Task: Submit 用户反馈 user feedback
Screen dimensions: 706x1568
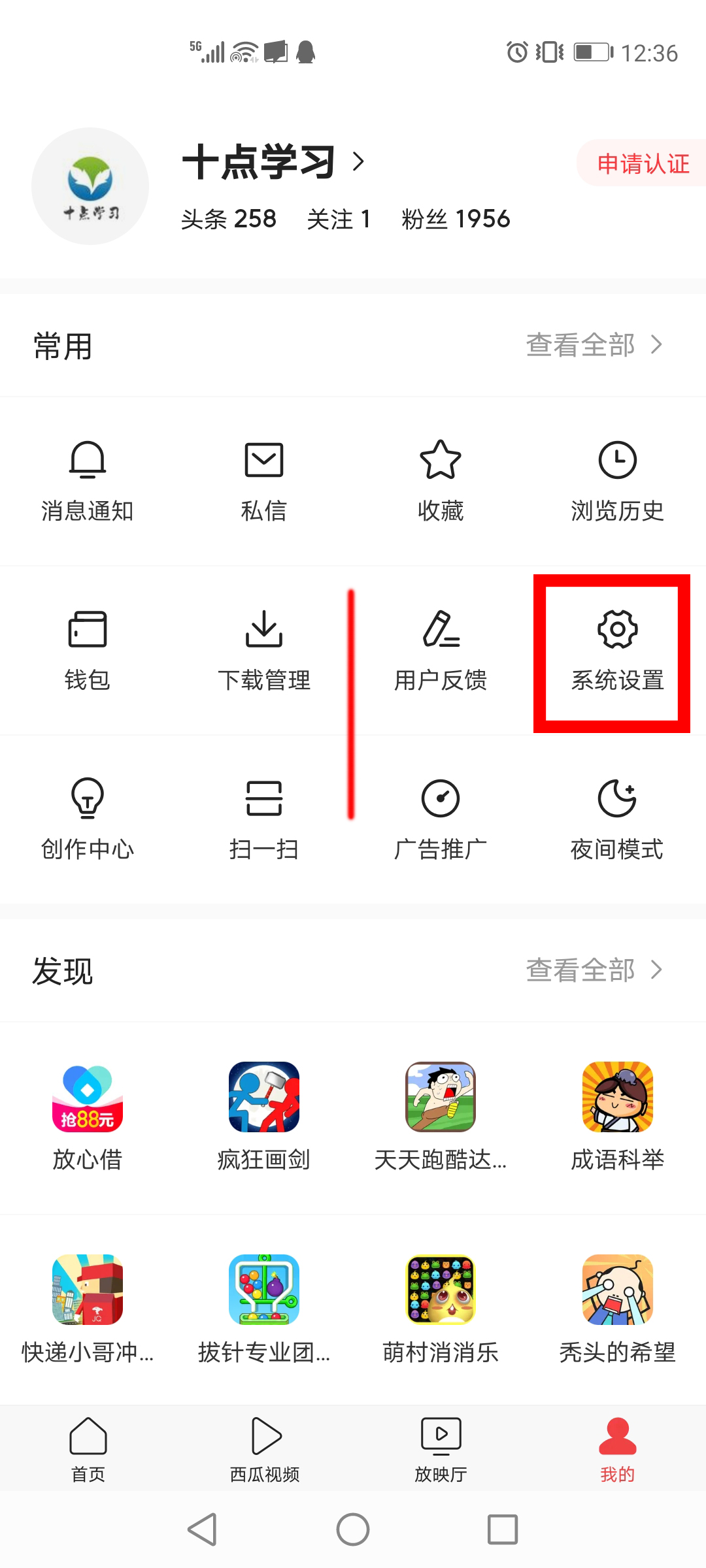Action: 440,650
